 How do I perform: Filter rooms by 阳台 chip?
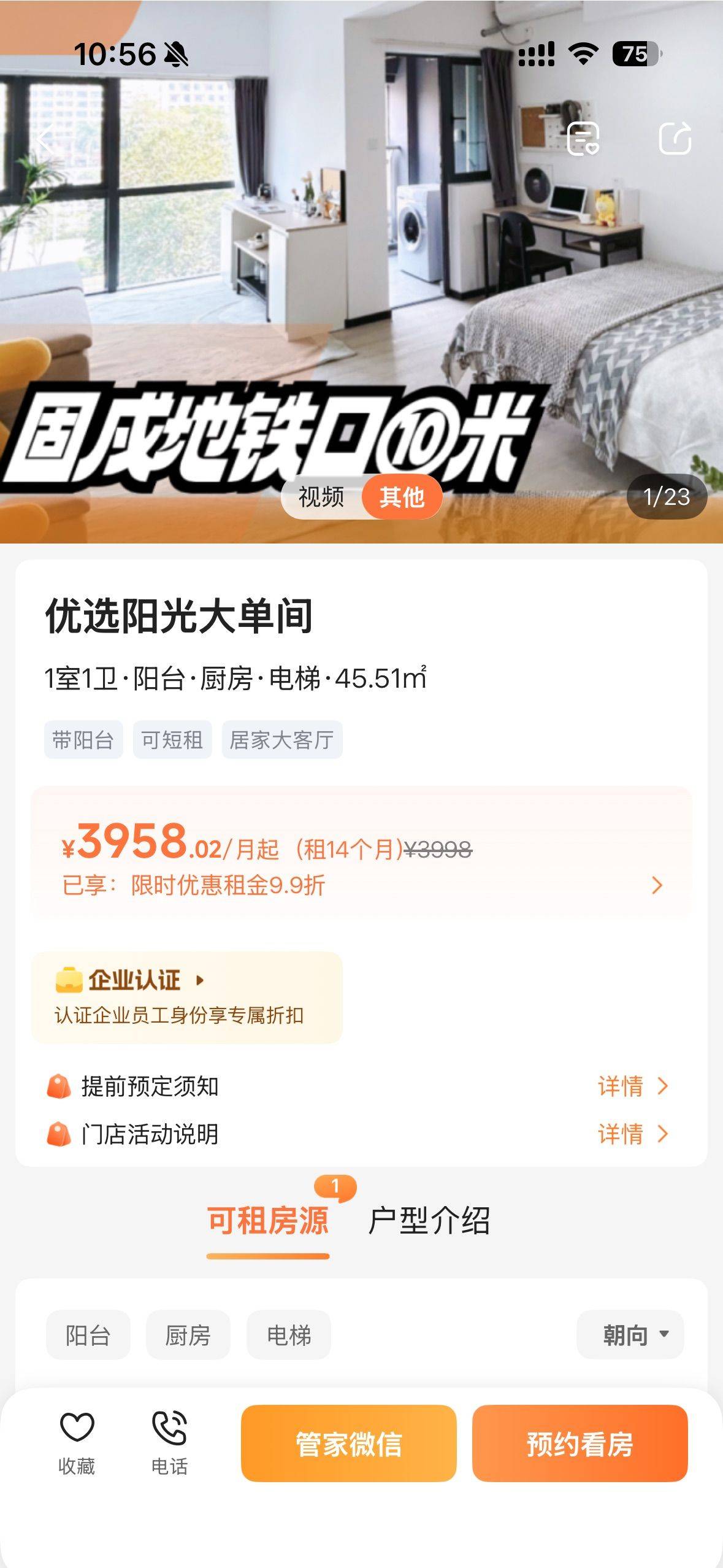click(88, 1335)
